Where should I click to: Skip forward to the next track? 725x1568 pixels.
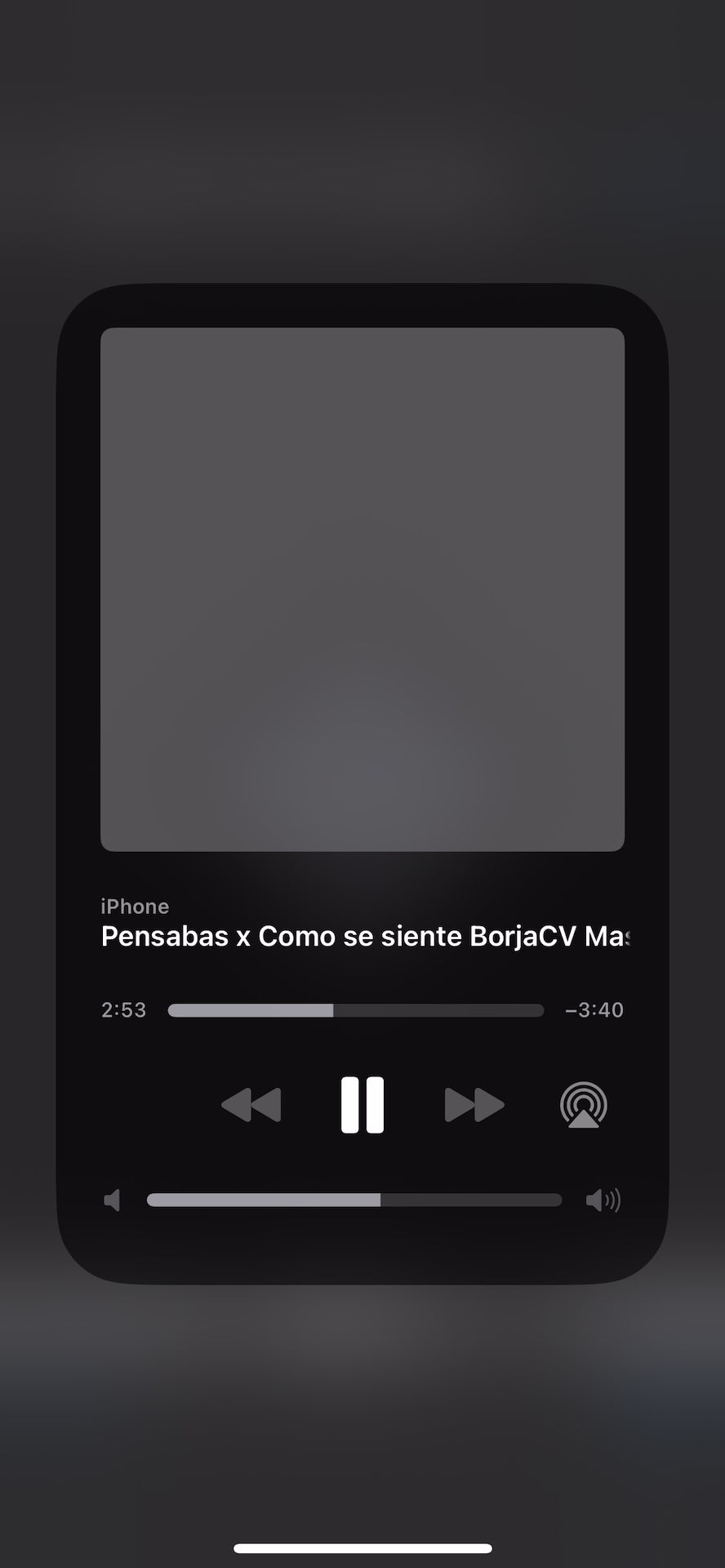click(474, 1105)
